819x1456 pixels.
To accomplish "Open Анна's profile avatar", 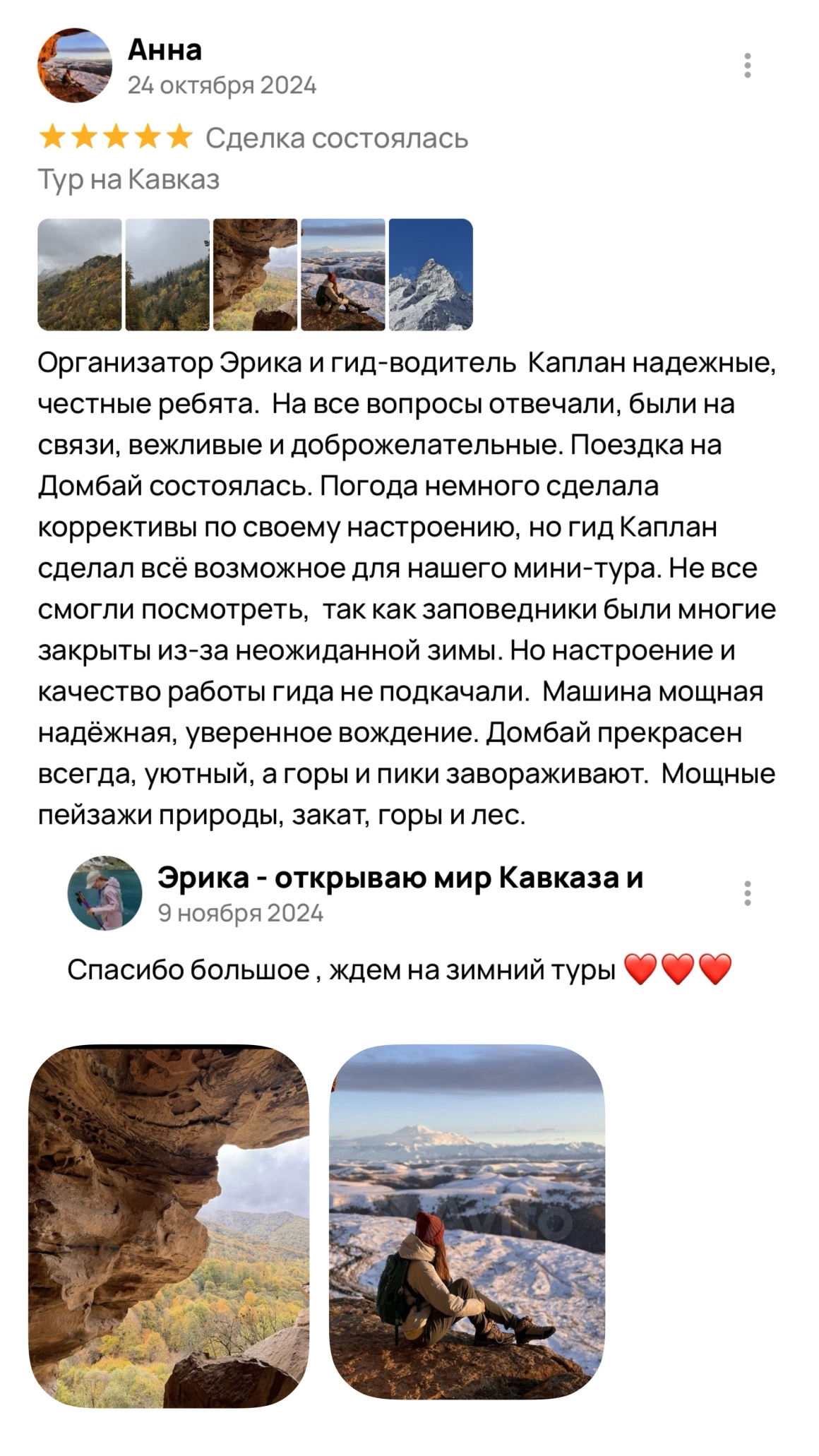I will pos(75,66).
